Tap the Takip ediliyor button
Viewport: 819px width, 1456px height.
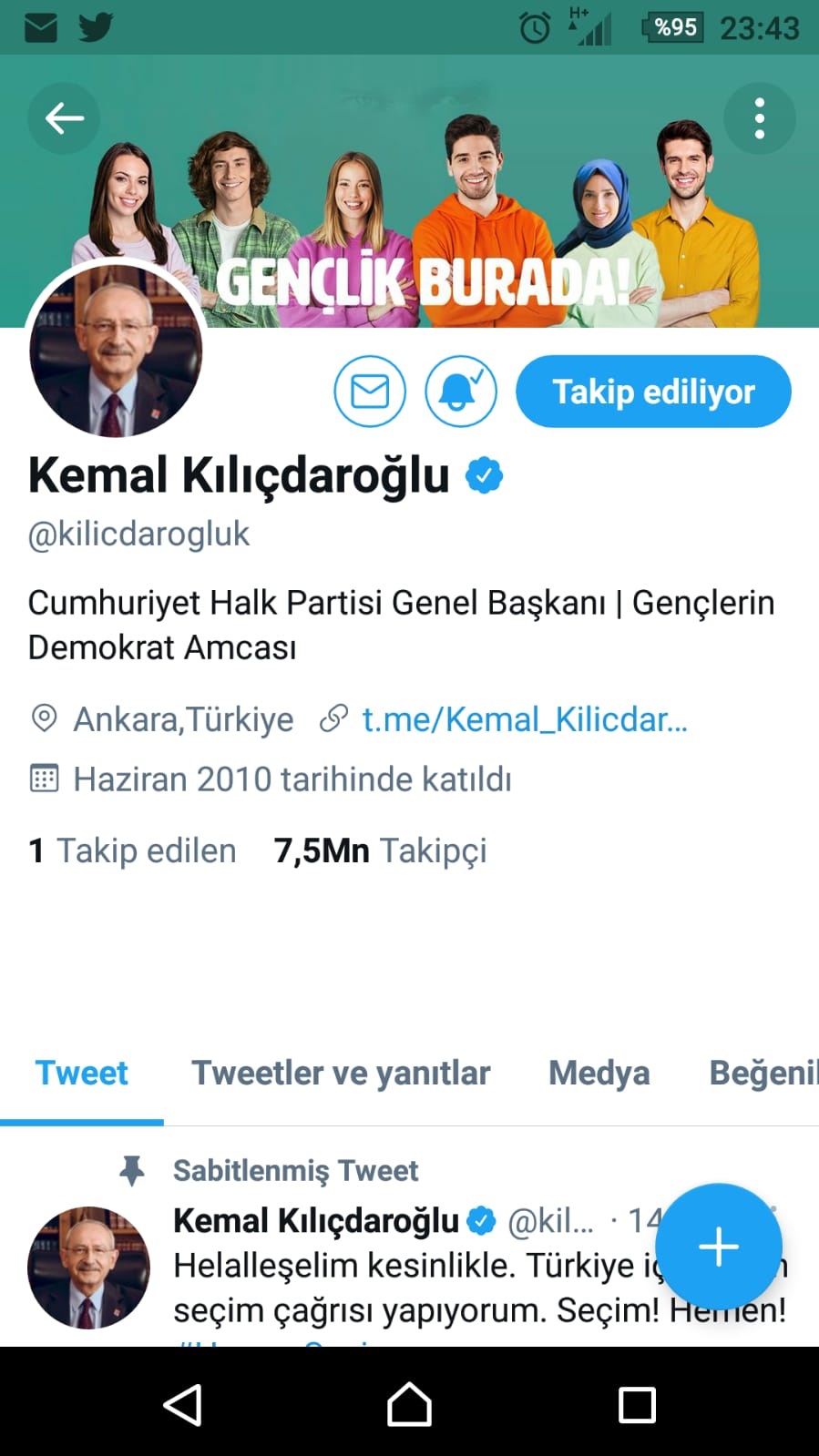tap(653, 392)
